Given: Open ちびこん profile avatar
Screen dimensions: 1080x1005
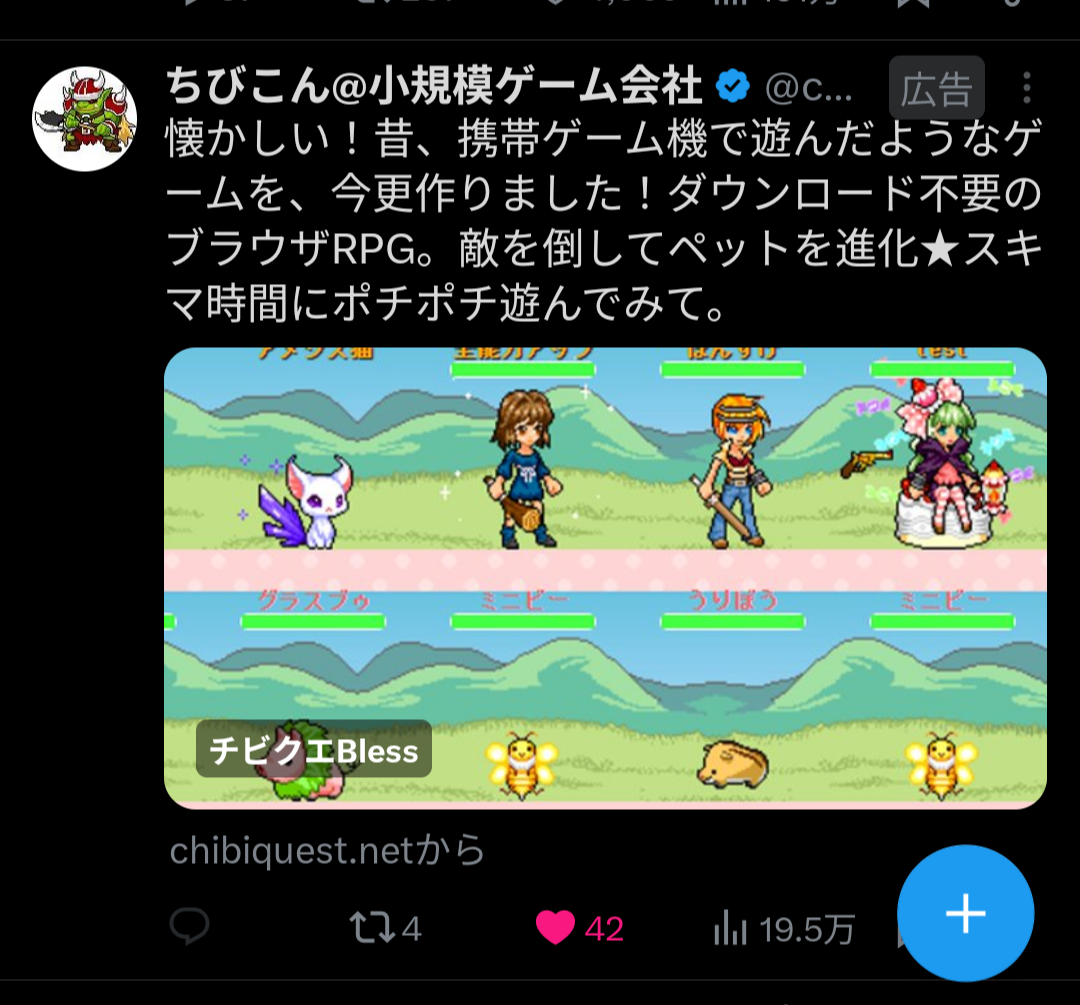Looking at the screenshot, I should coord(85,119).
